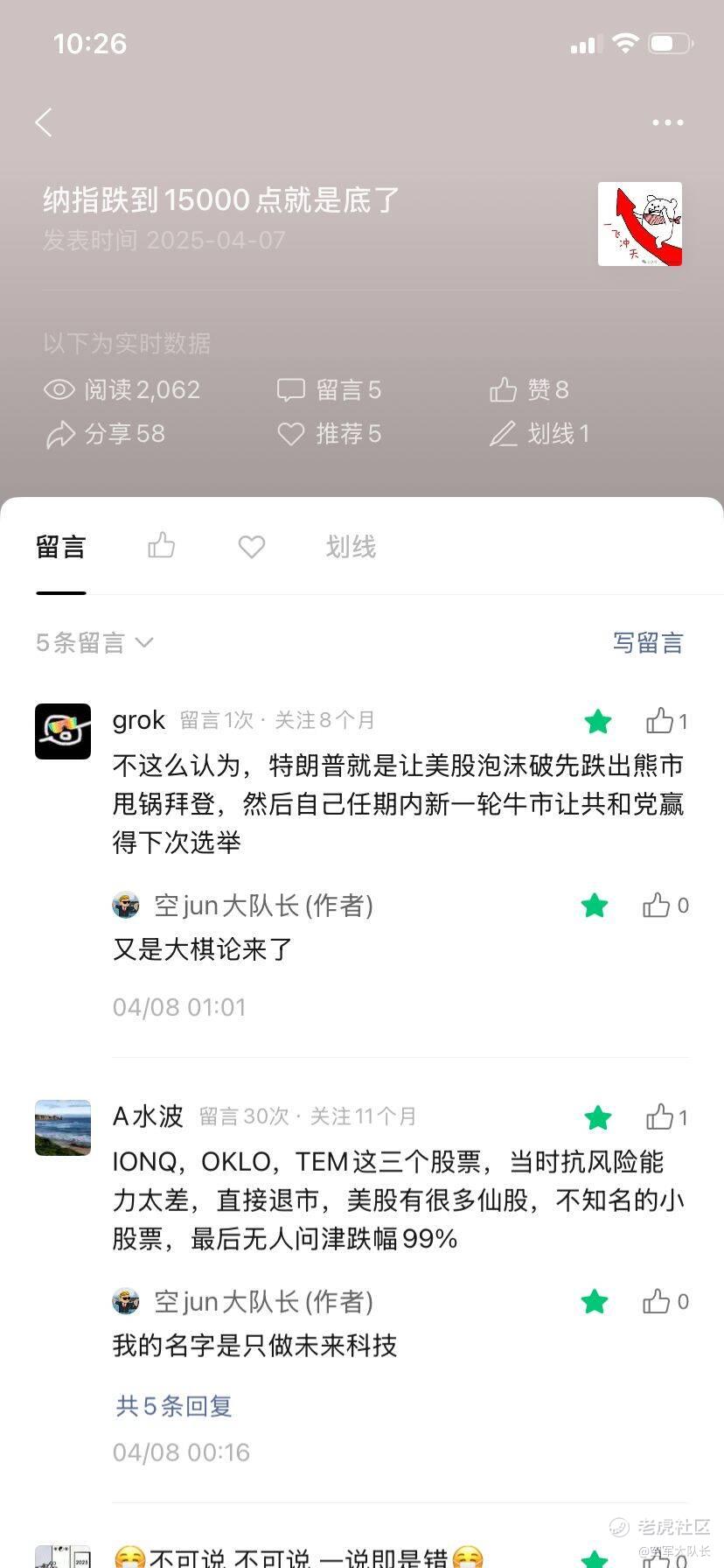Toggle the green star on grok's comment
724x1568 pixels.
click(x=598, y=721)
